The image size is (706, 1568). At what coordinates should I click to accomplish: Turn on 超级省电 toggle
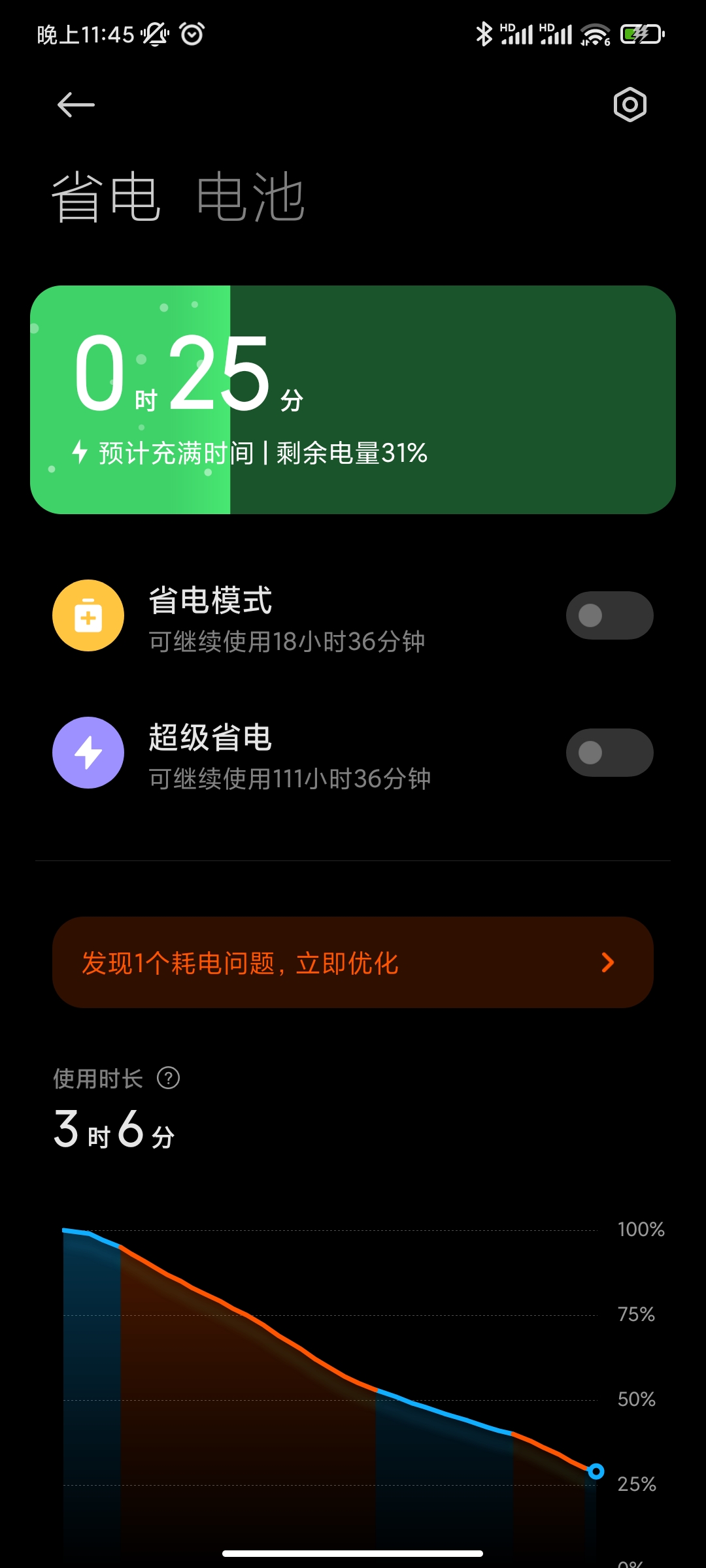[x=609, y=753]
